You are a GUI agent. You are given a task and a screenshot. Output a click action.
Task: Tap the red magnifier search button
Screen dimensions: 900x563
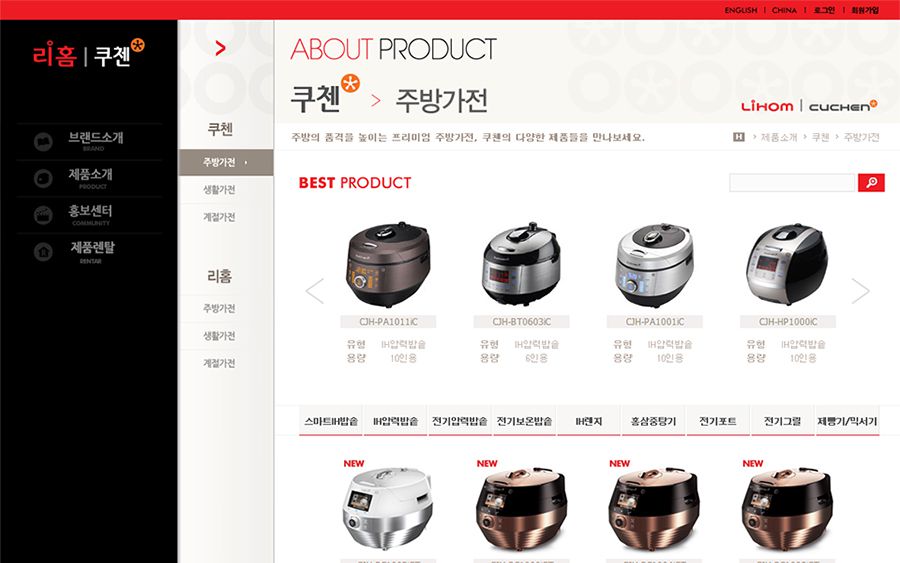click(871, 183)
